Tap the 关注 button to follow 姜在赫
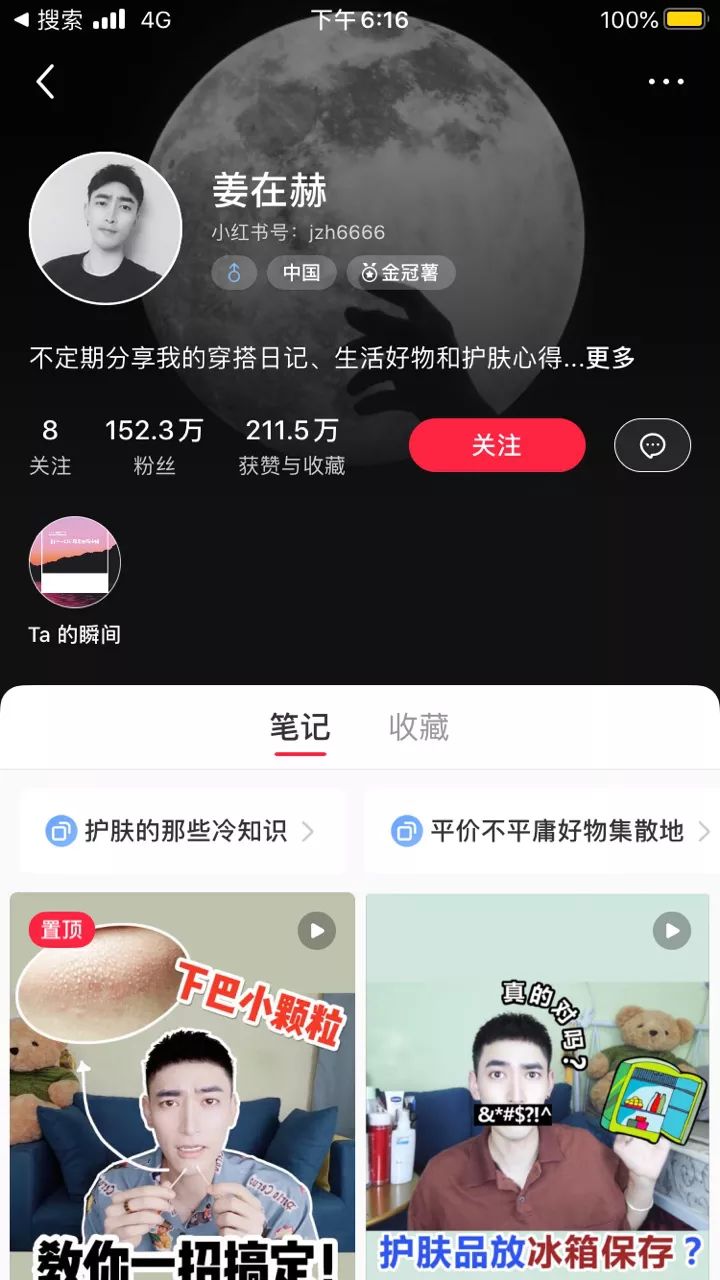This screenshot has height=1280, width=720. coord(497,446)
